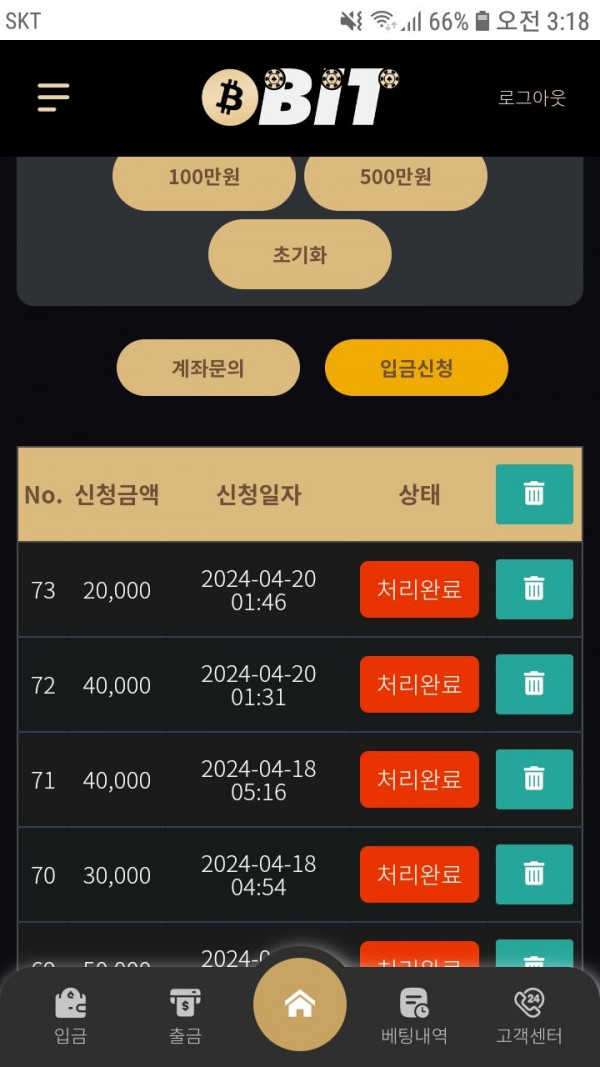Screen dimensions: 600x1067
Task: Reset the amount with 초기화
Action: (x=299, y=255)
